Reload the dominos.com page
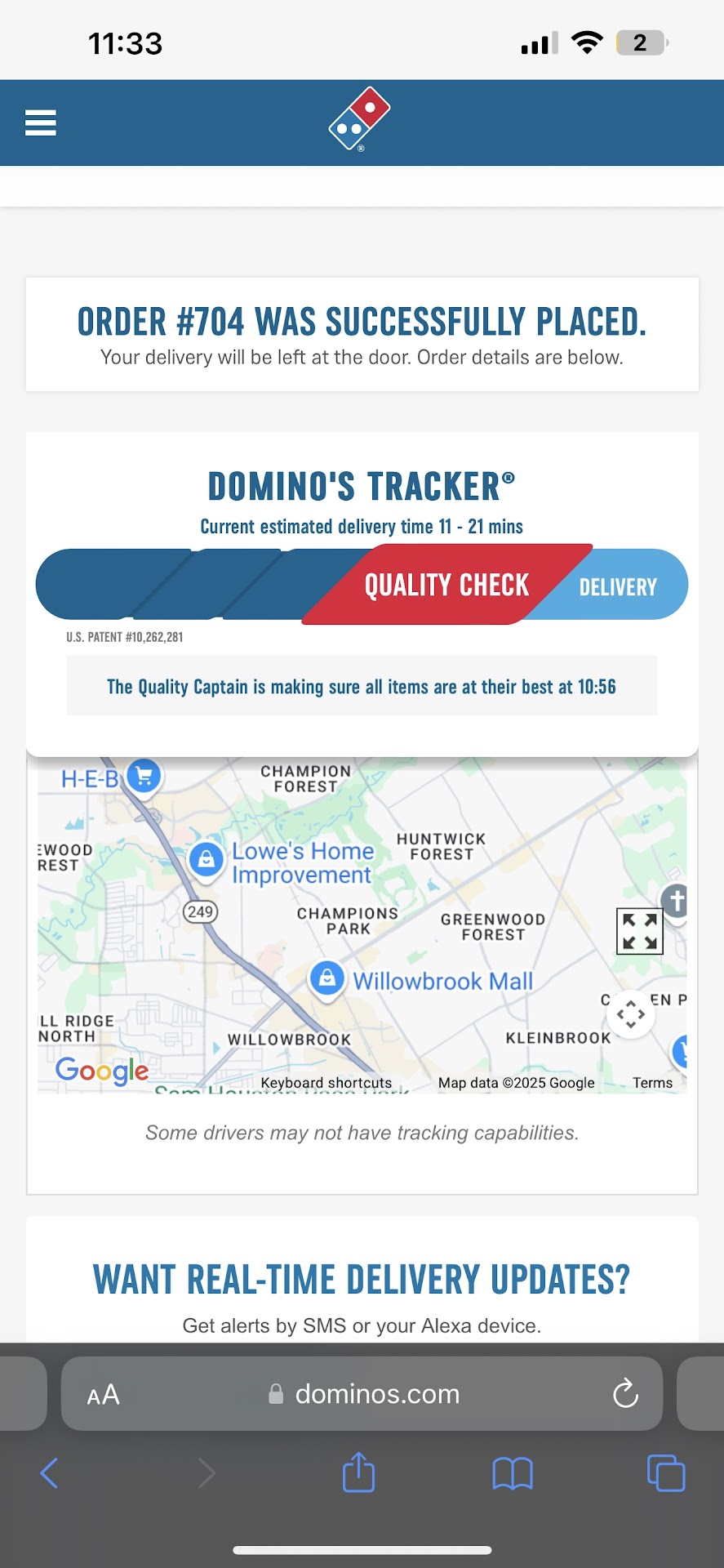Screen dimensions: 724x1568 (625, 1394)
